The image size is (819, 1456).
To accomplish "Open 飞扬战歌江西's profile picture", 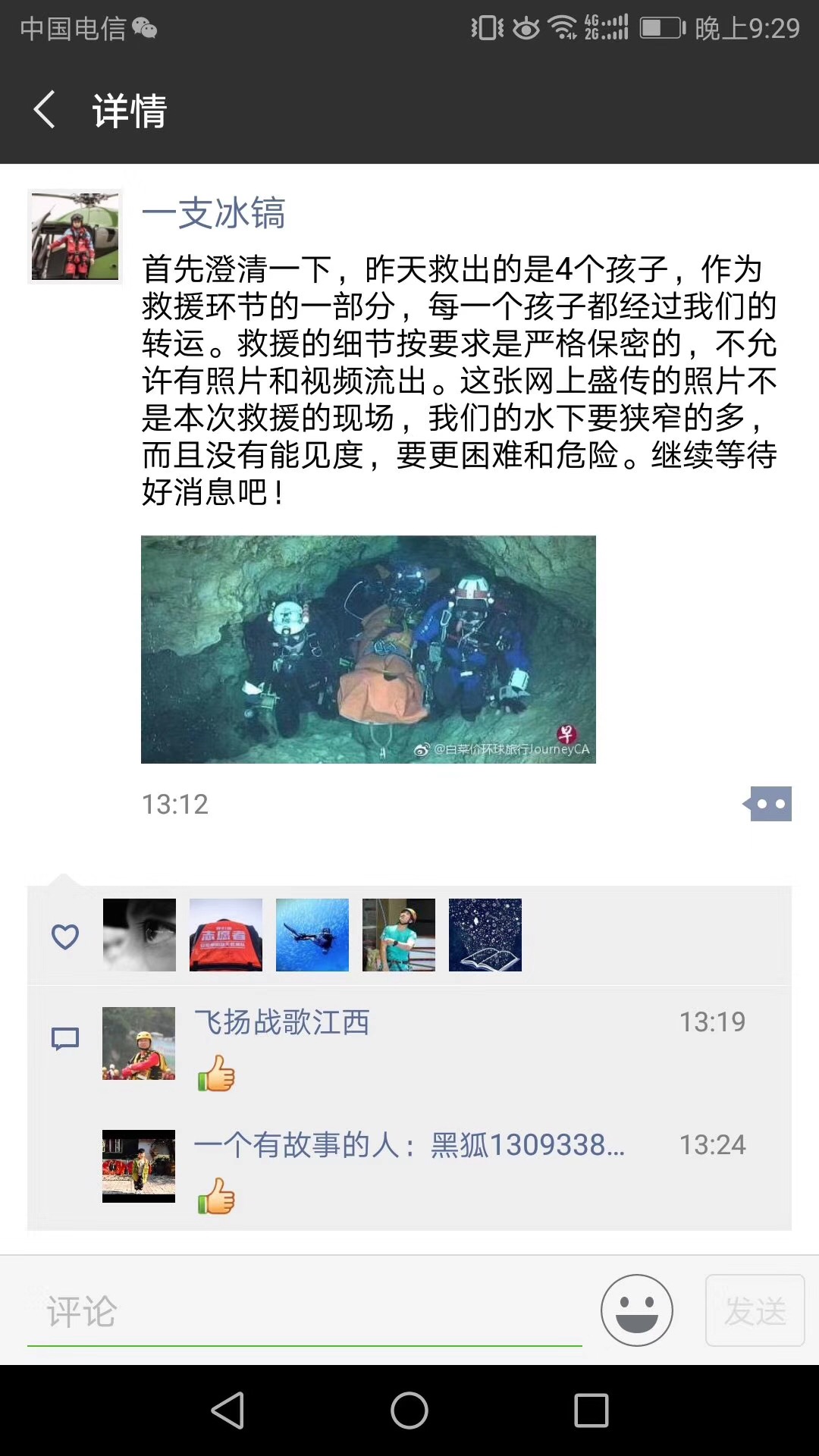I will point(139,1043).
